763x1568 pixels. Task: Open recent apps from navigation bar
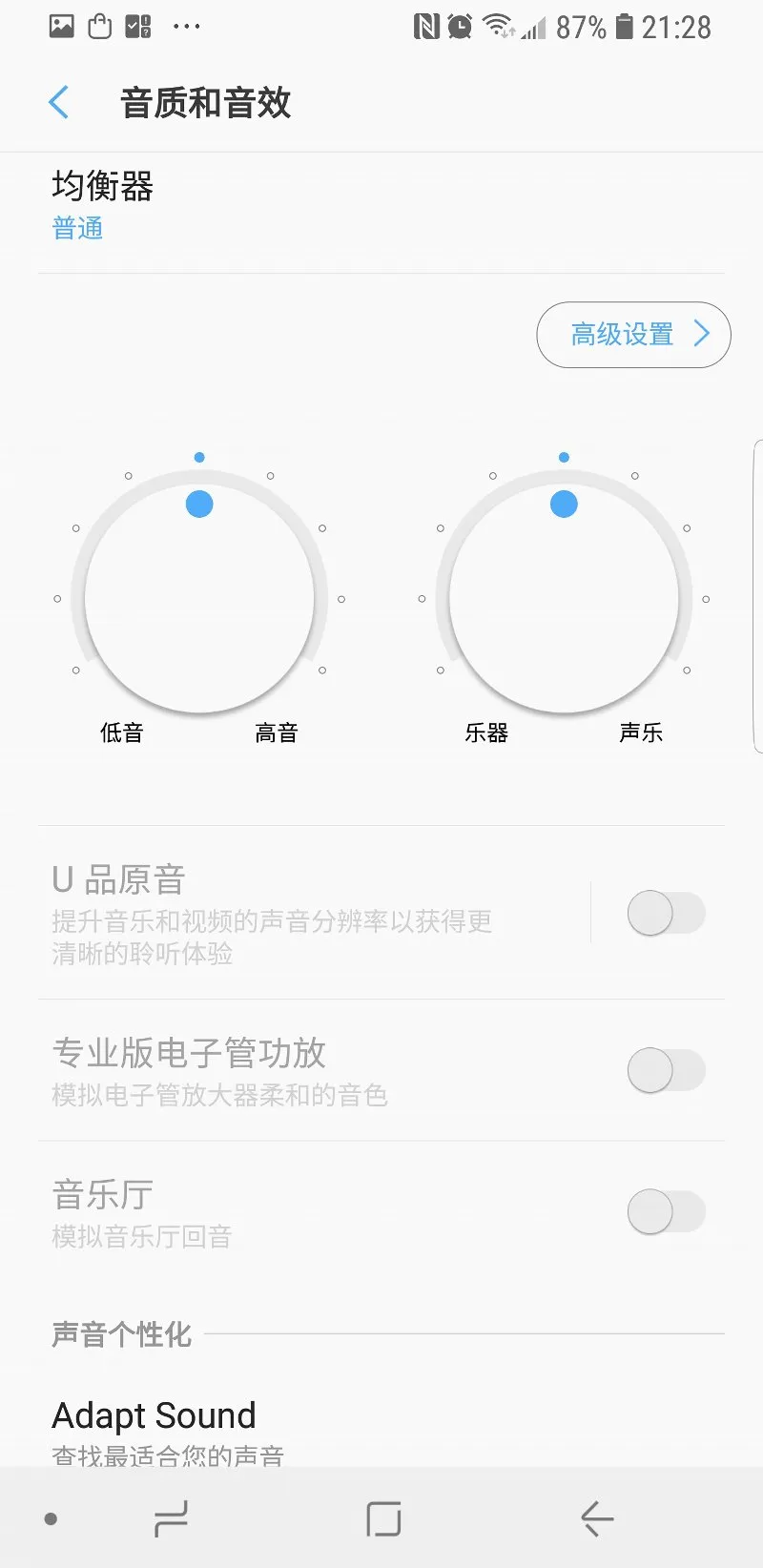[x=172, y=1518]
